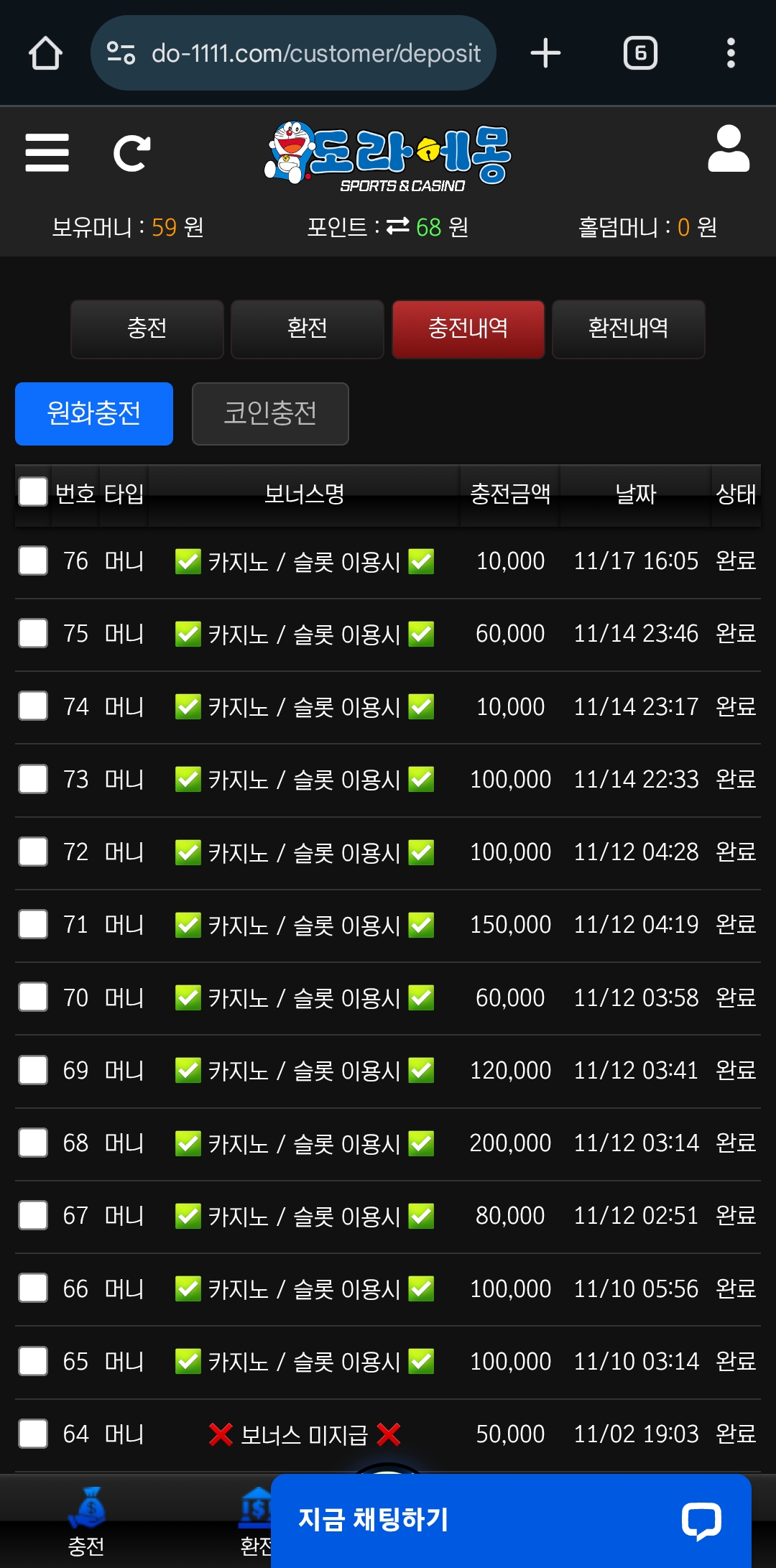Tap the points transfer arrows icon
776x1568 pixels.
397,226
